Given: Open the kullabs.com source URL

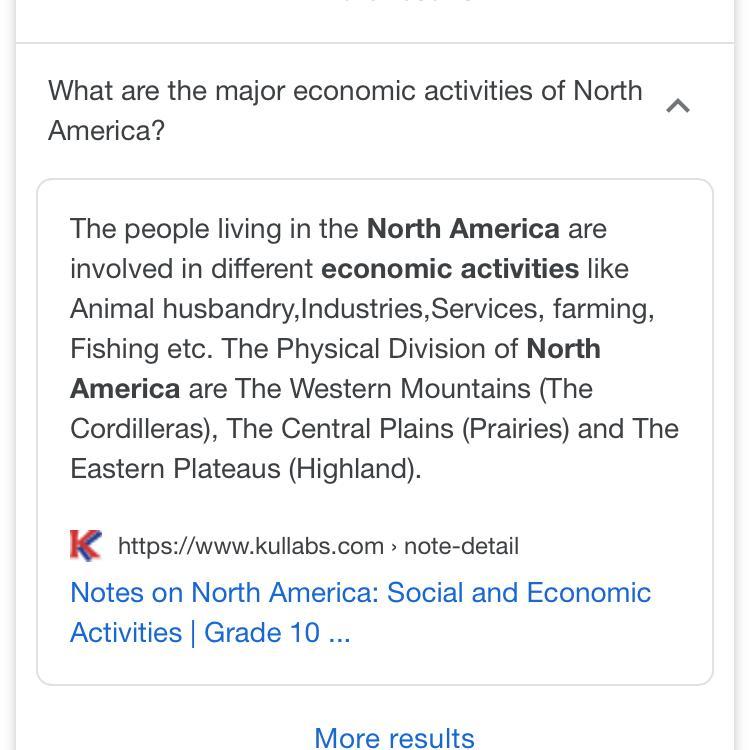Looking at the screenshot, I should pos(317,546).
